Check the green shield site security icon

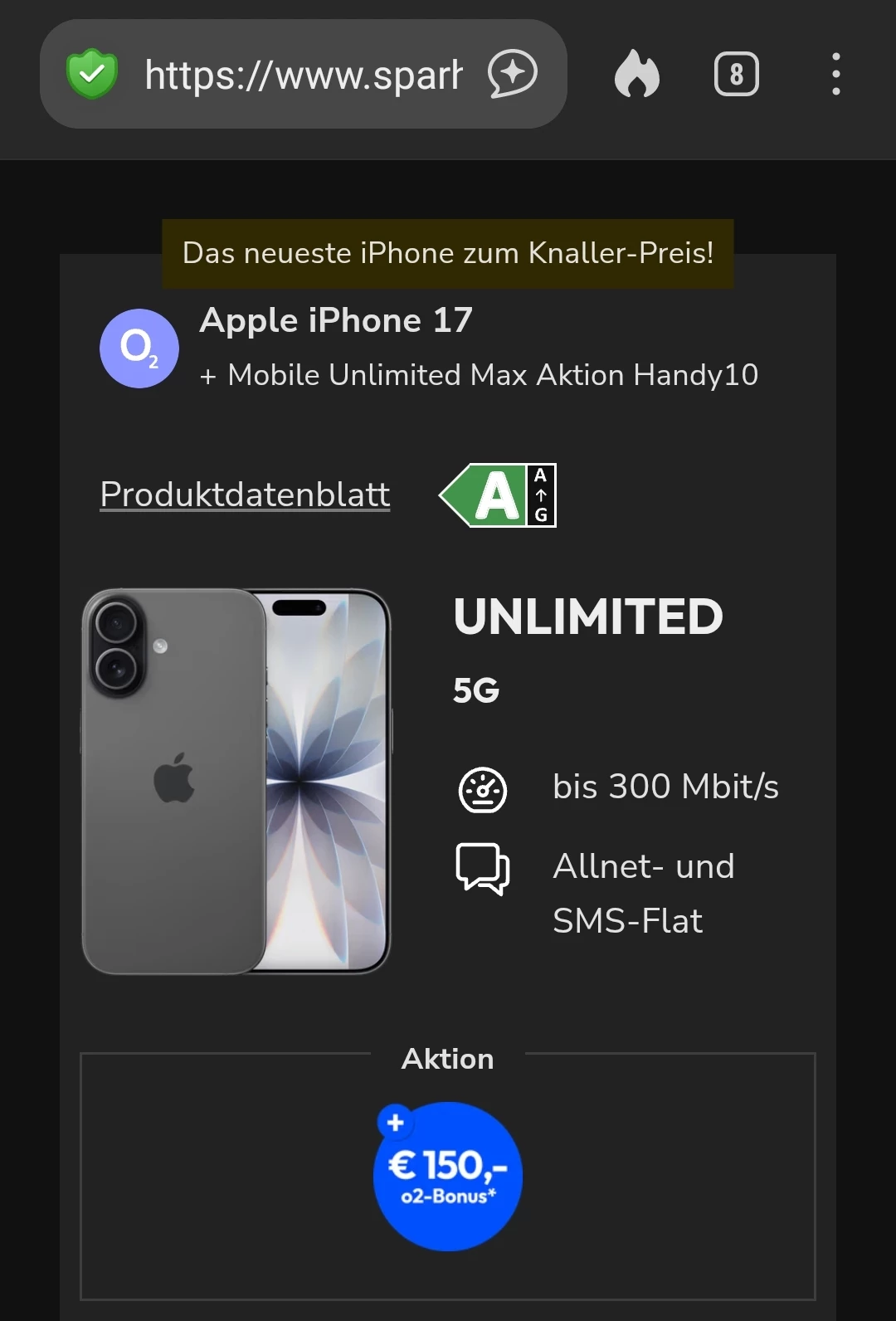[x=92, y=74]
